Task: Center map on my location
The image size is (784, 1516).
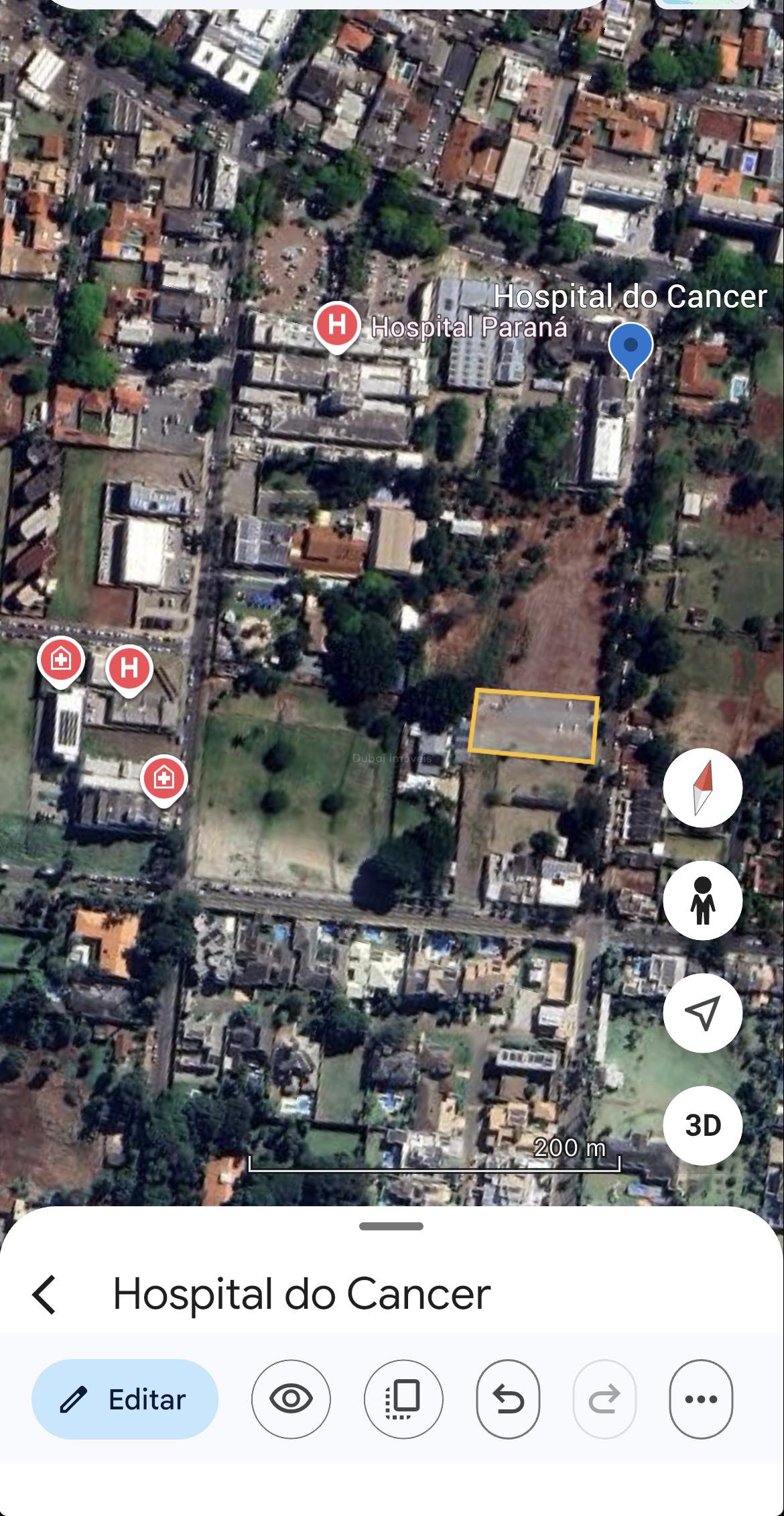Action: pyautogui.click(x=702, y=1013)
